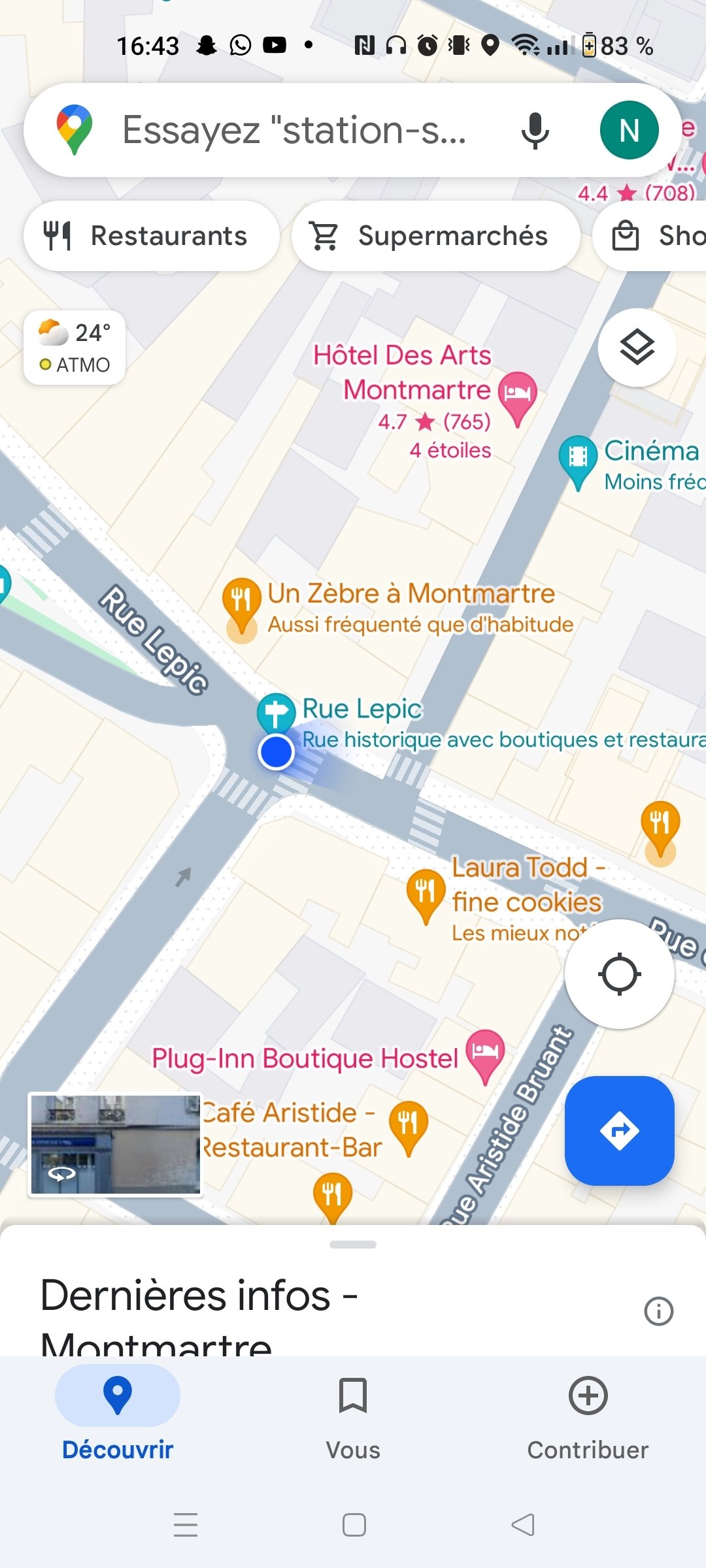Select the Rue Lepic landmark marker
The width and height of the screenshot is (706, 1568).
click(276, 711)
